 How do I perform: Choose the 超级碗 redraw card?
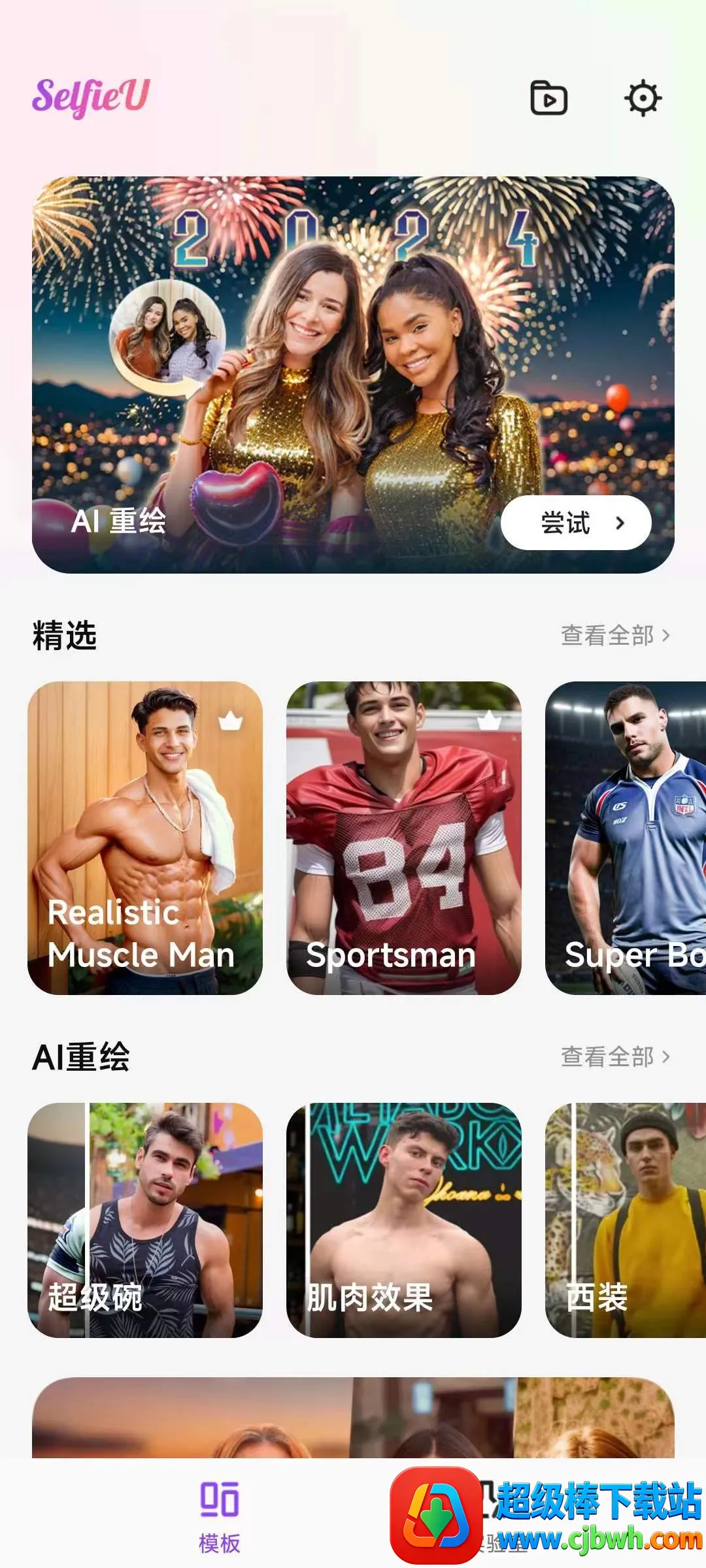click(x=145, y=1220)
